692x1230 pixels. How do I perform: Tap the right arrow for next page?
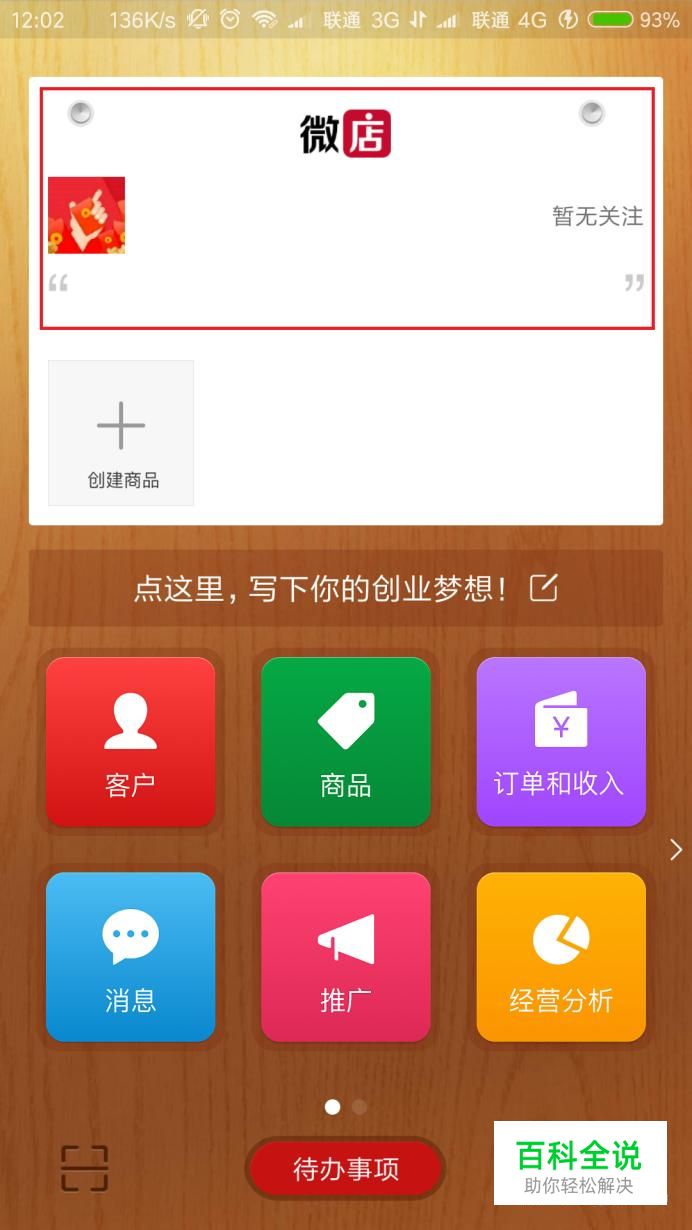tap(676, 850)
